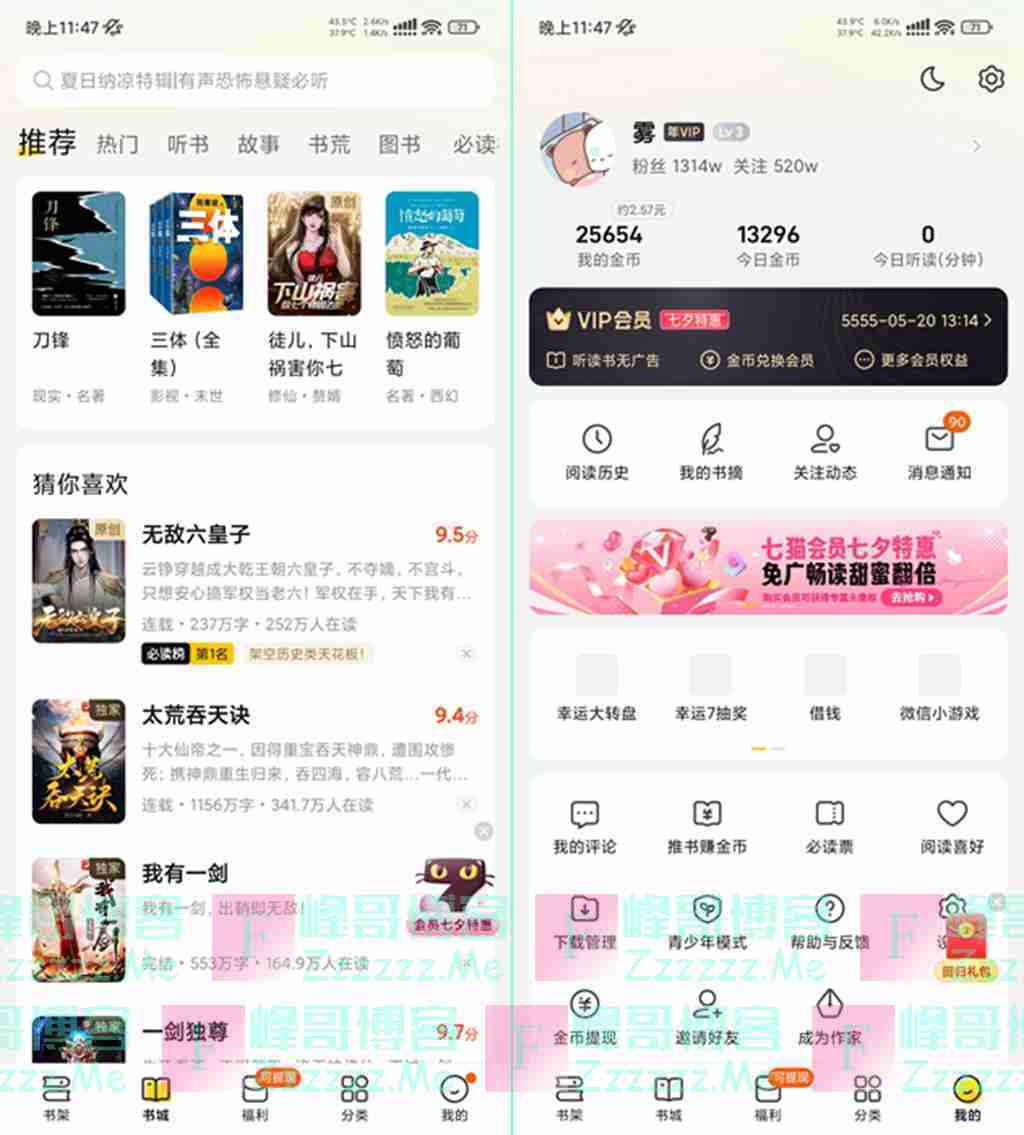Viewport: 1024px width, 1135px height.
Task: Tap the 七猫会员七夕特惠 banner
Action: pyautogui.click(x=768, y=567)
